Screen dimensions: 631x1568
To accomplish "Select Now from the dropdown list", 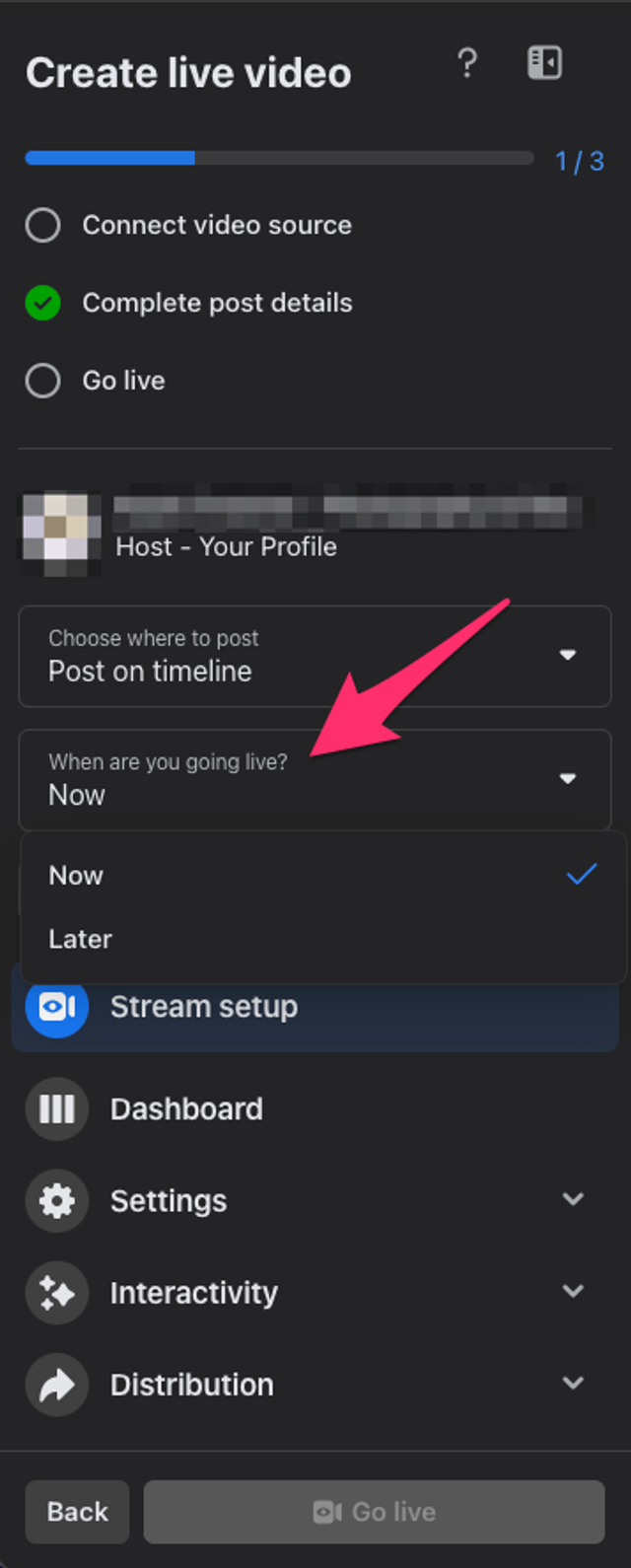I will click(77, 875).
